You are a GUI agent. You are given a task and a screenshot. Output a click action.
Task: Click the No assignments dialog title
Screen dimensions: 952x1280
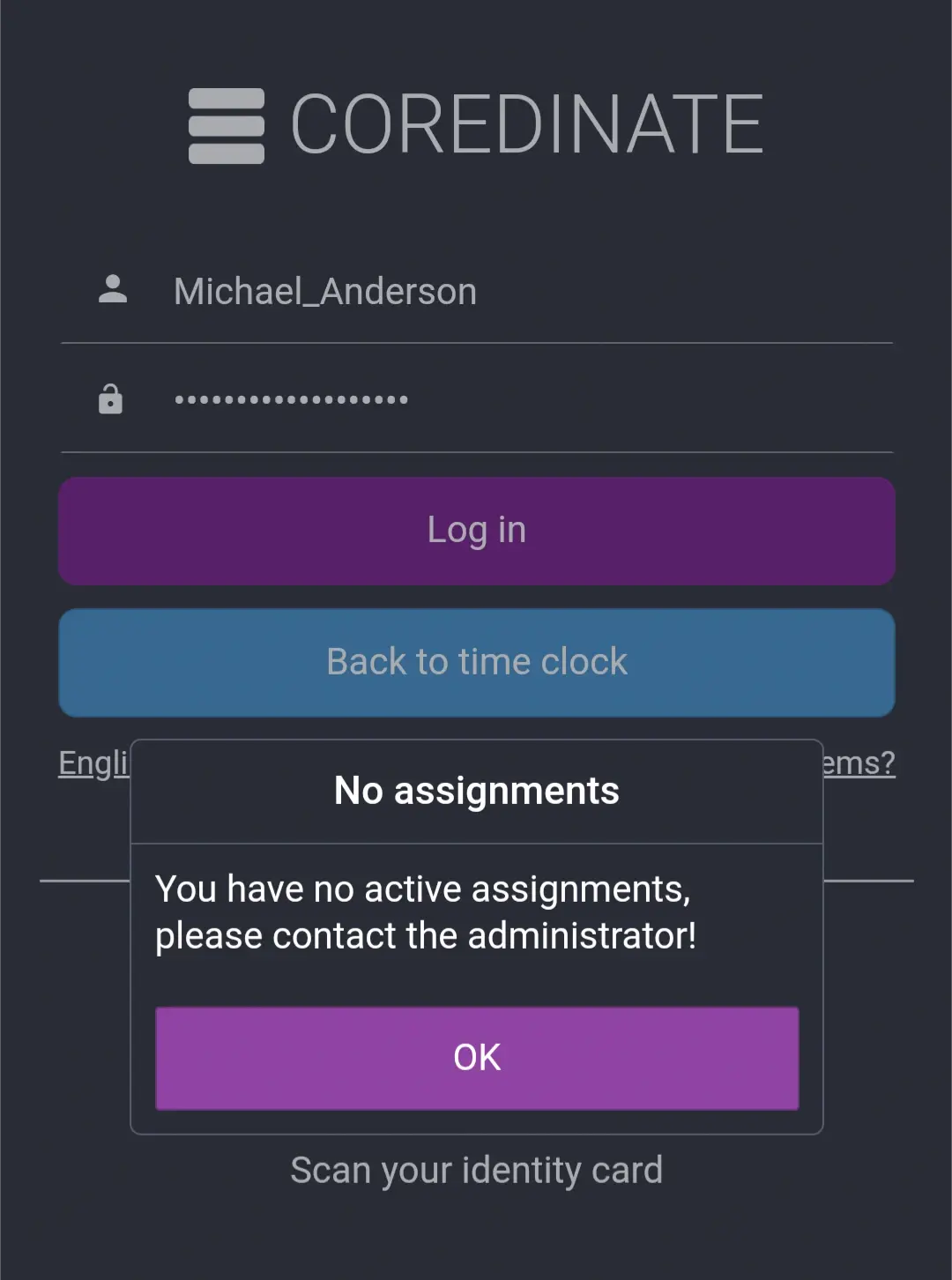point(476,790)
